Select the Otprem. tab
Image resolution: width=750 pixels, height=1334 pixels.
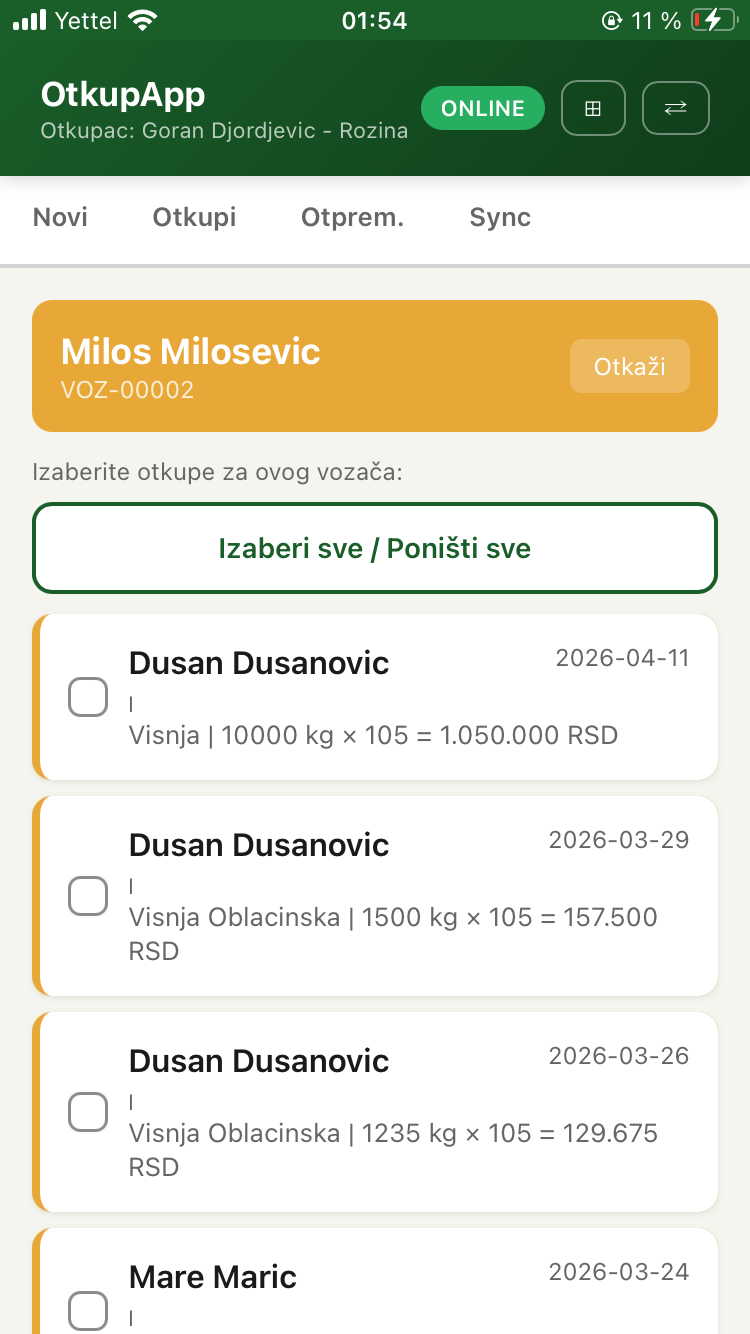coord(352,217)
